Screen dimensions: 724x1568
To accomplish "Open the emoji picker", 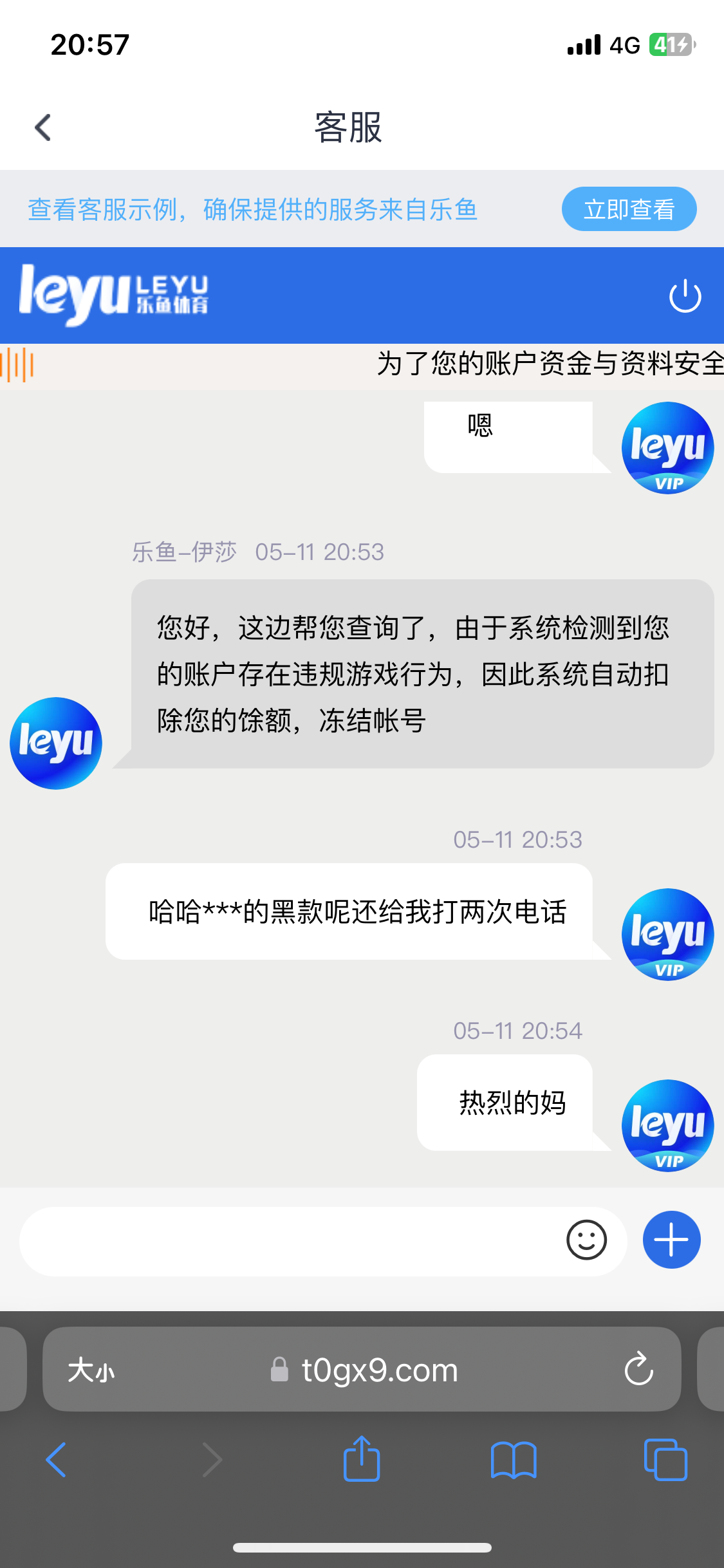I will (x=586, y=1240).
